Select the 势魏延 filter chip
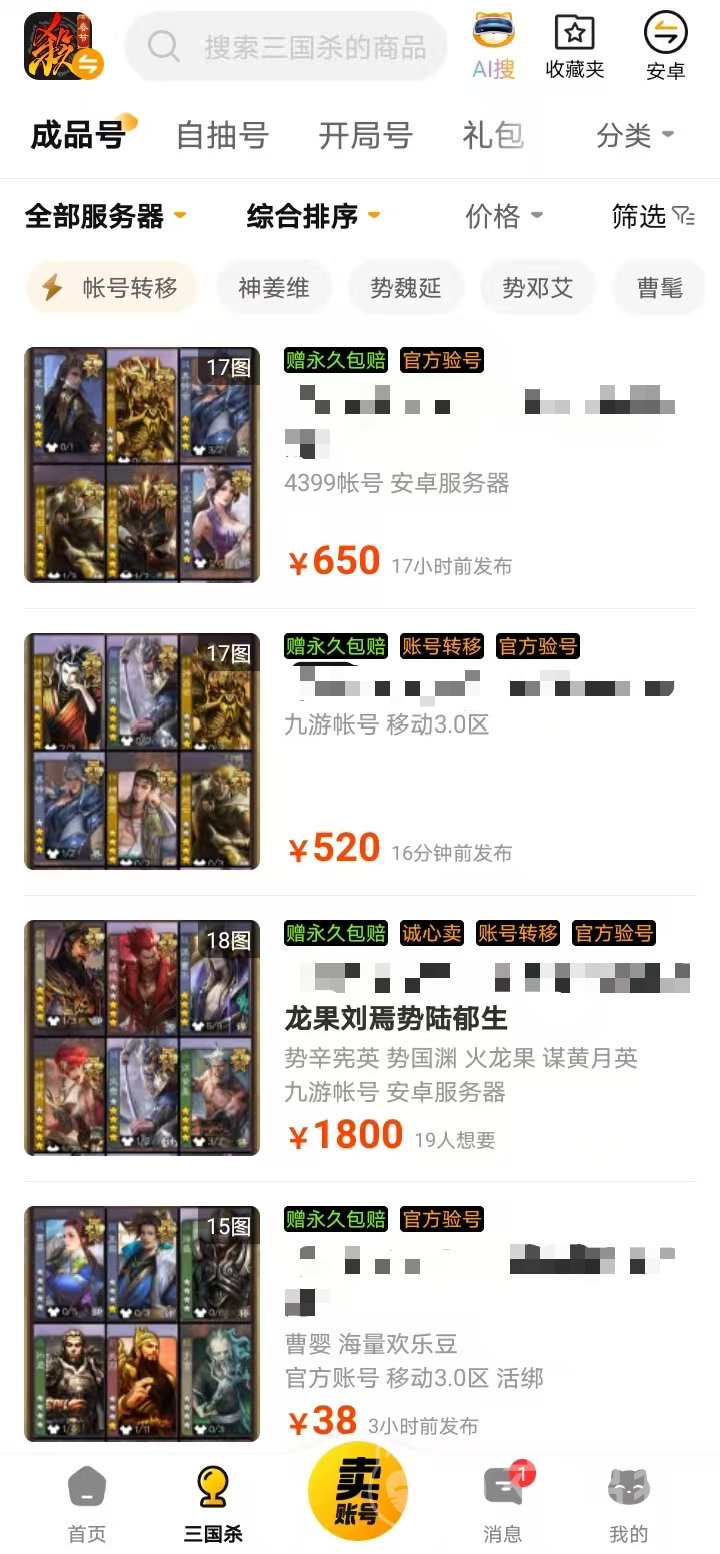This screenshot has height=1554, width=720. point(405,288)
